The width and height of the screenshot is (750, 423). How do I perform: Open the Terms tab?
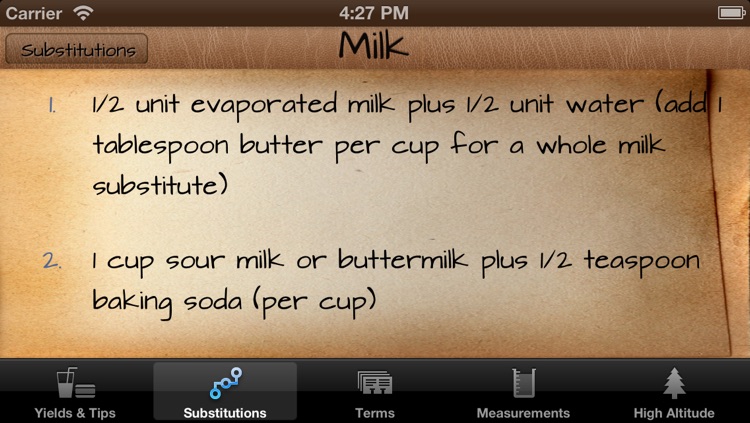coord(375,392)
